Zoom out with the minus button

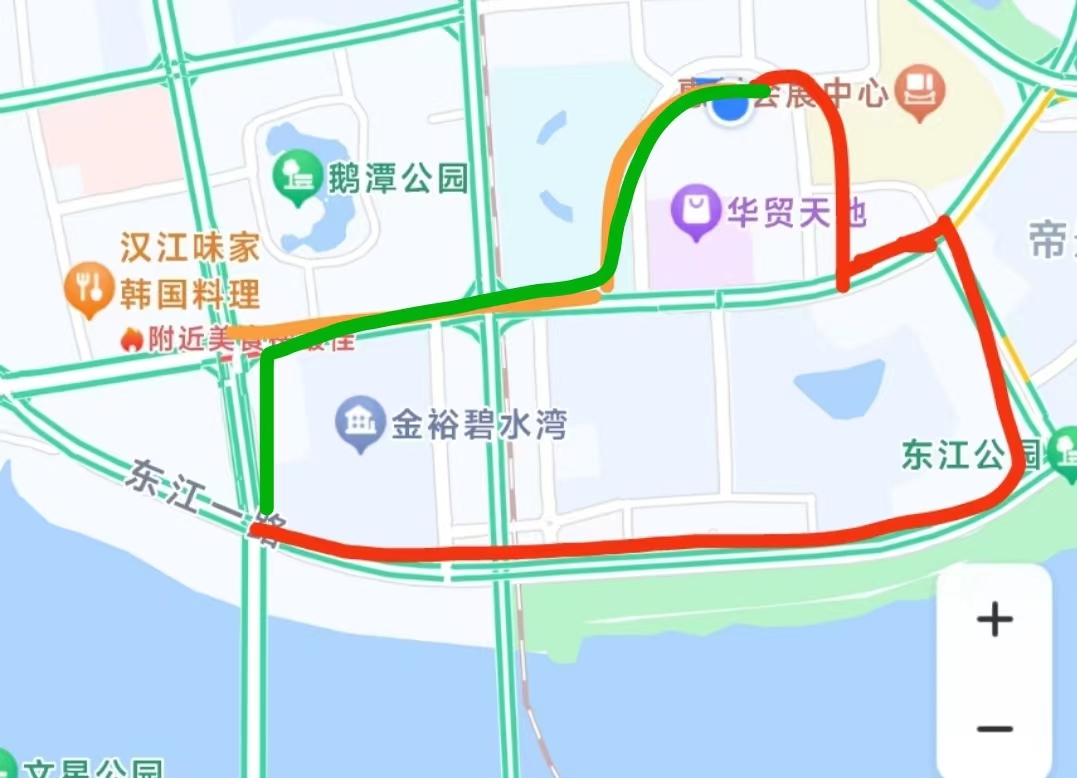tap(994, 729)
